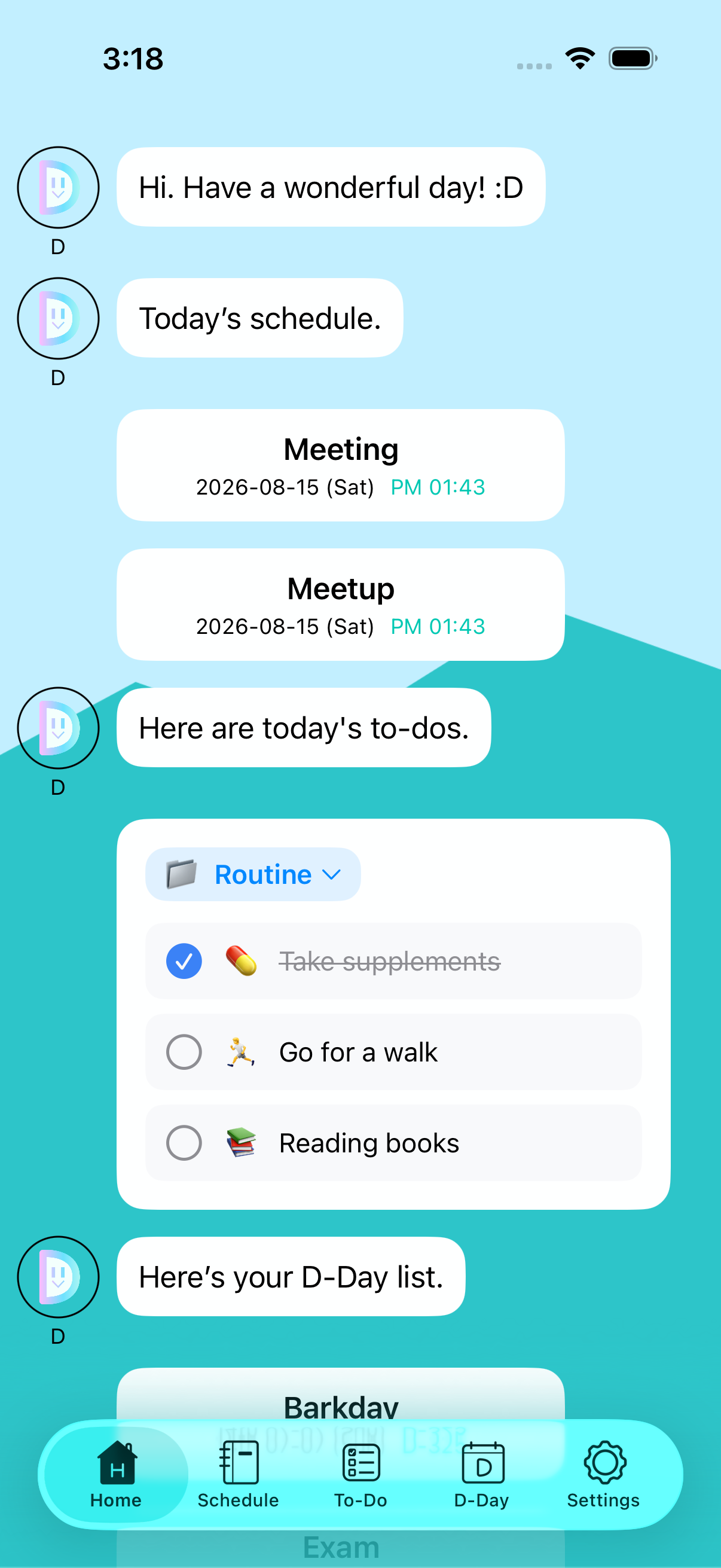Go to the D-Day tab
721x1568 pixels.
point(482,1474)
